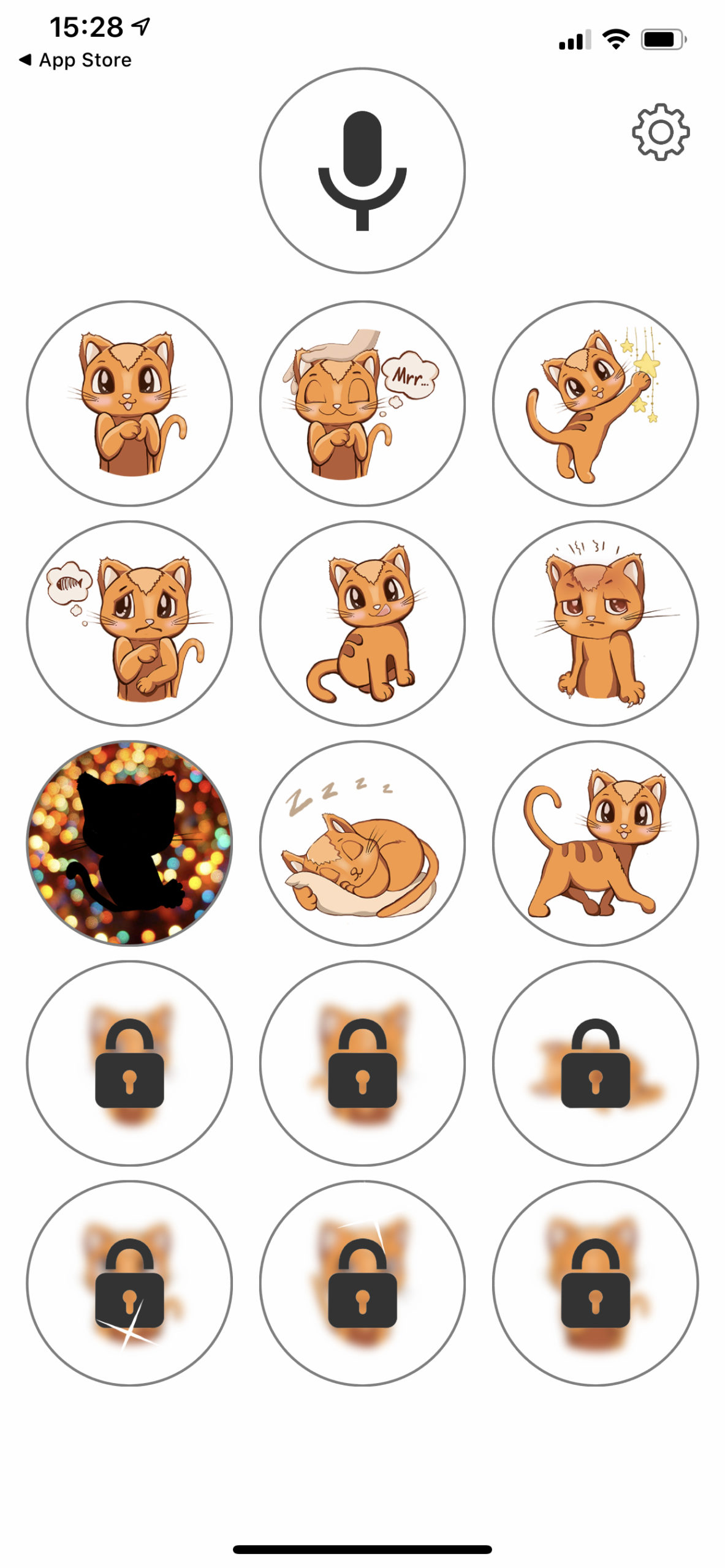Select the walking striped cat
The width and height of the screenshot is (725, 1568).
[x=595, y=843]
